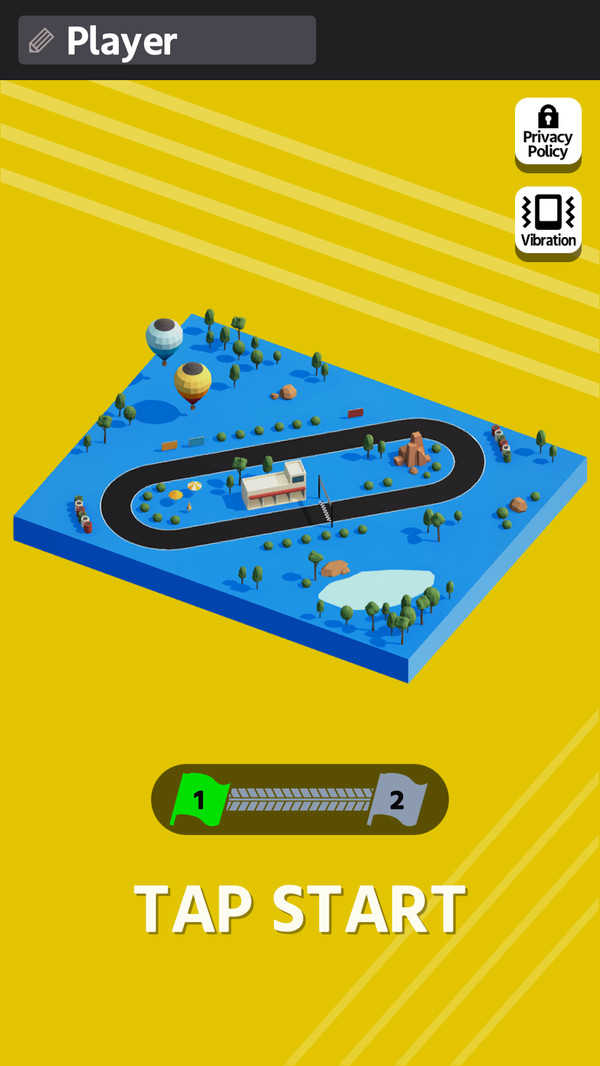Screen dimensions: 600x1066
Task: Tap START to begin the race
Action: (300, 909)
